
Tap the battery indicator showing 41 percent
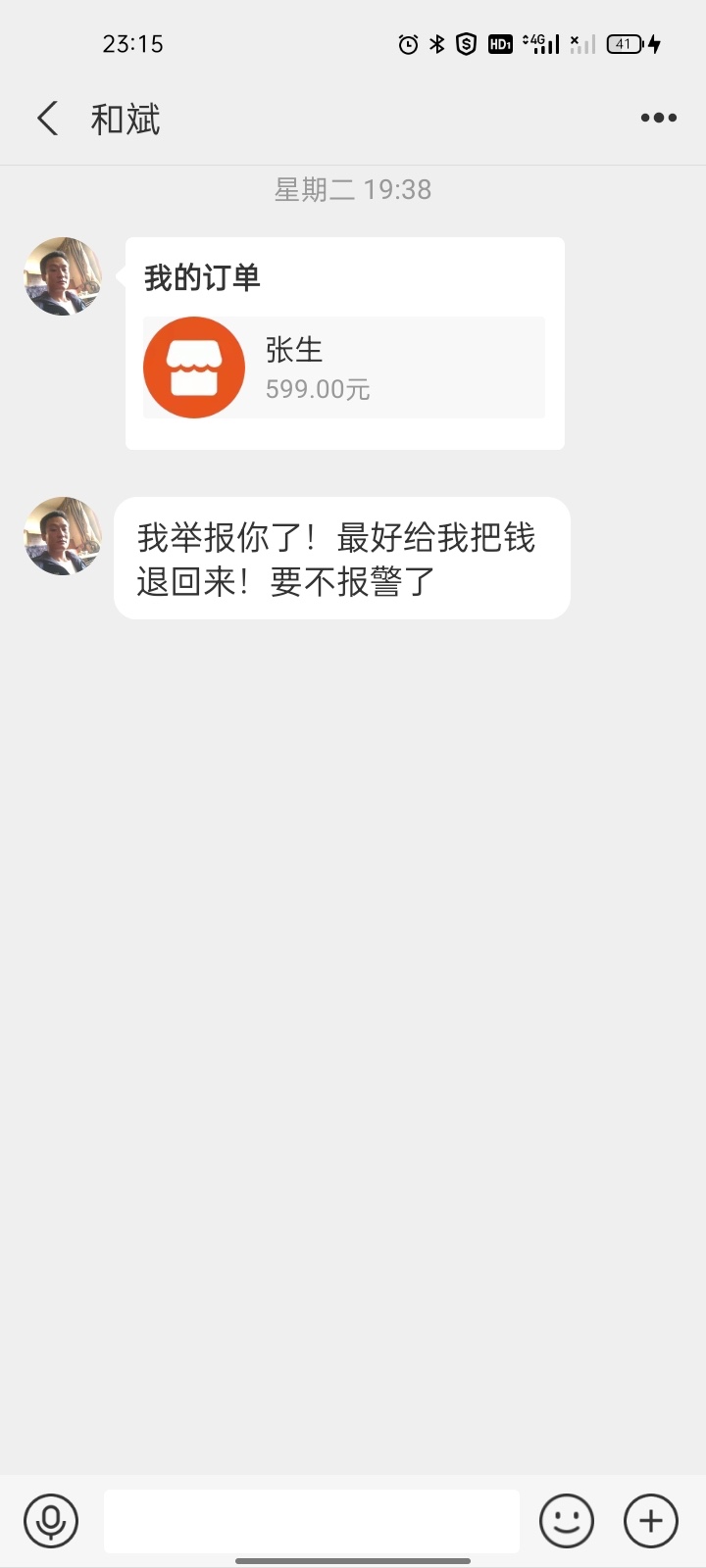(x=625, y=43)
